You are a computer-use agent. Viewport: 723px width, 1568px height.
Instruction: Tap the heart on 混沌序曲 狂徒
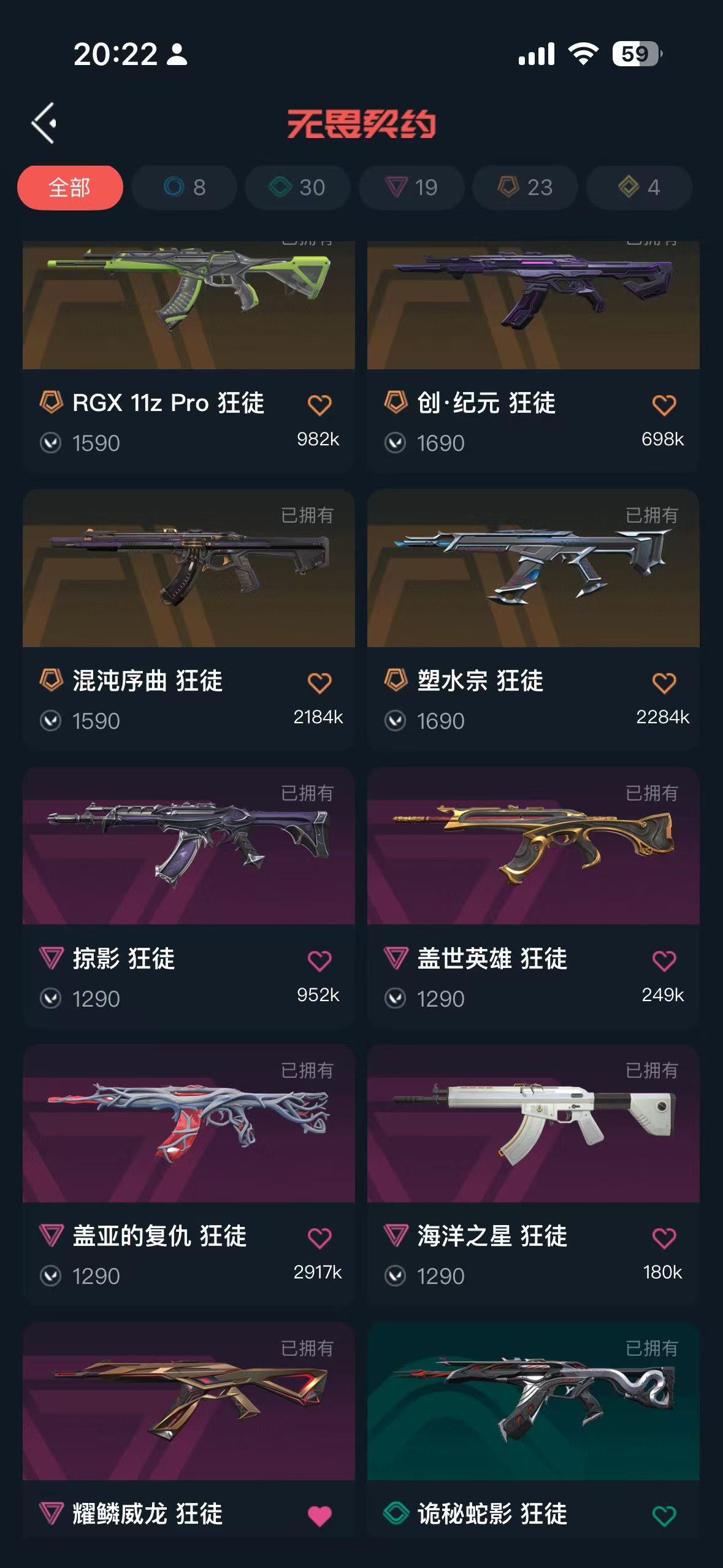click(319, 683)
